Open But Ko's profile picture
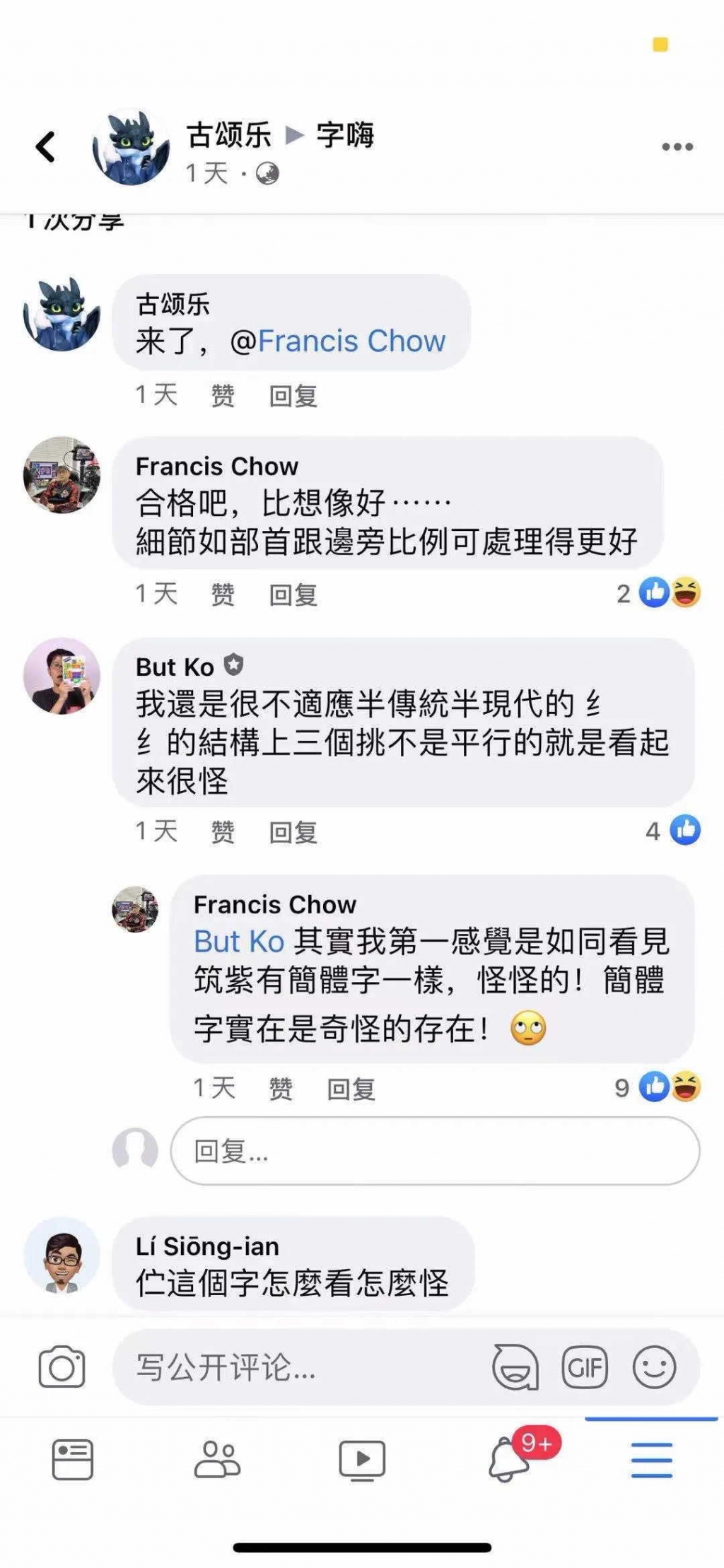 (62, 675)
